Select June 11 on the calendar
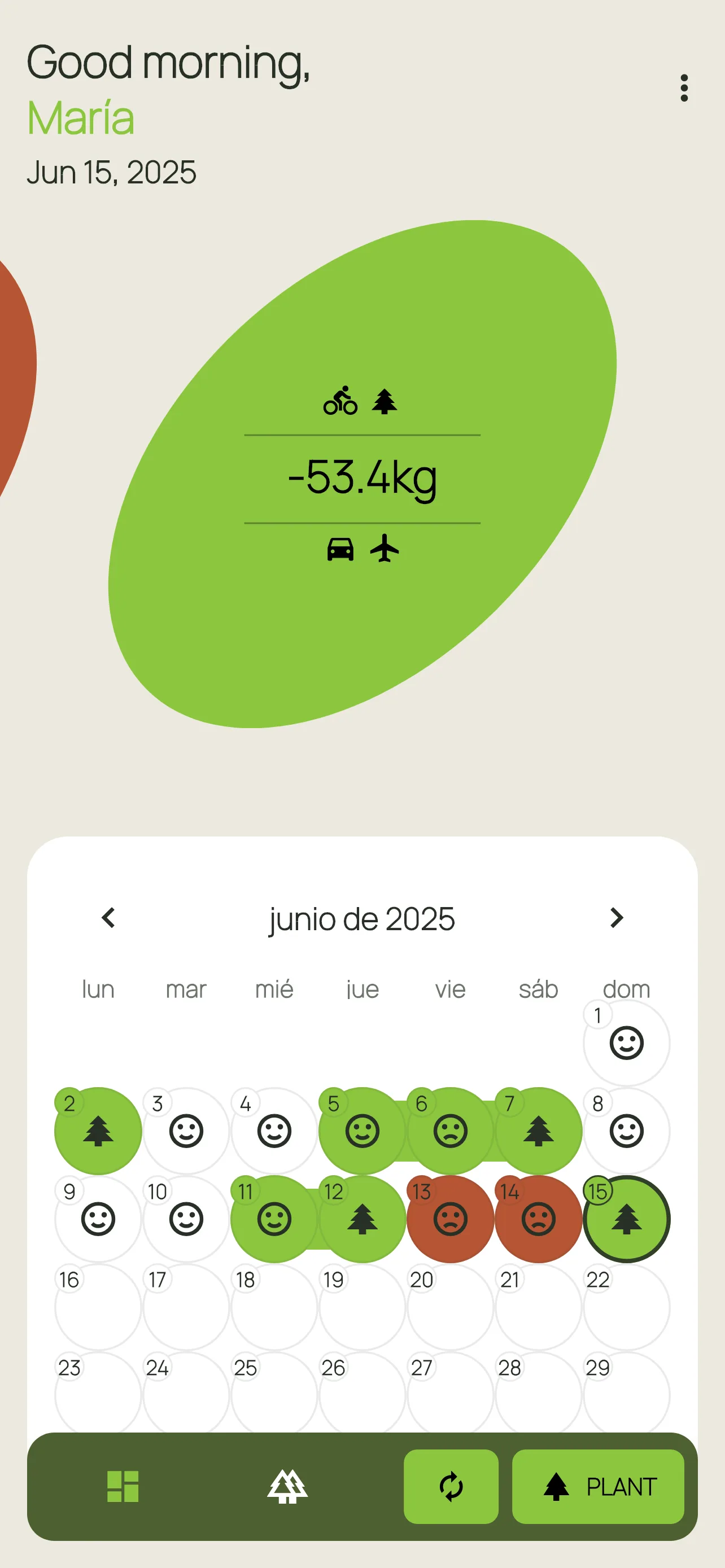Screen dimensions: 725x1568 (274, 1219)
